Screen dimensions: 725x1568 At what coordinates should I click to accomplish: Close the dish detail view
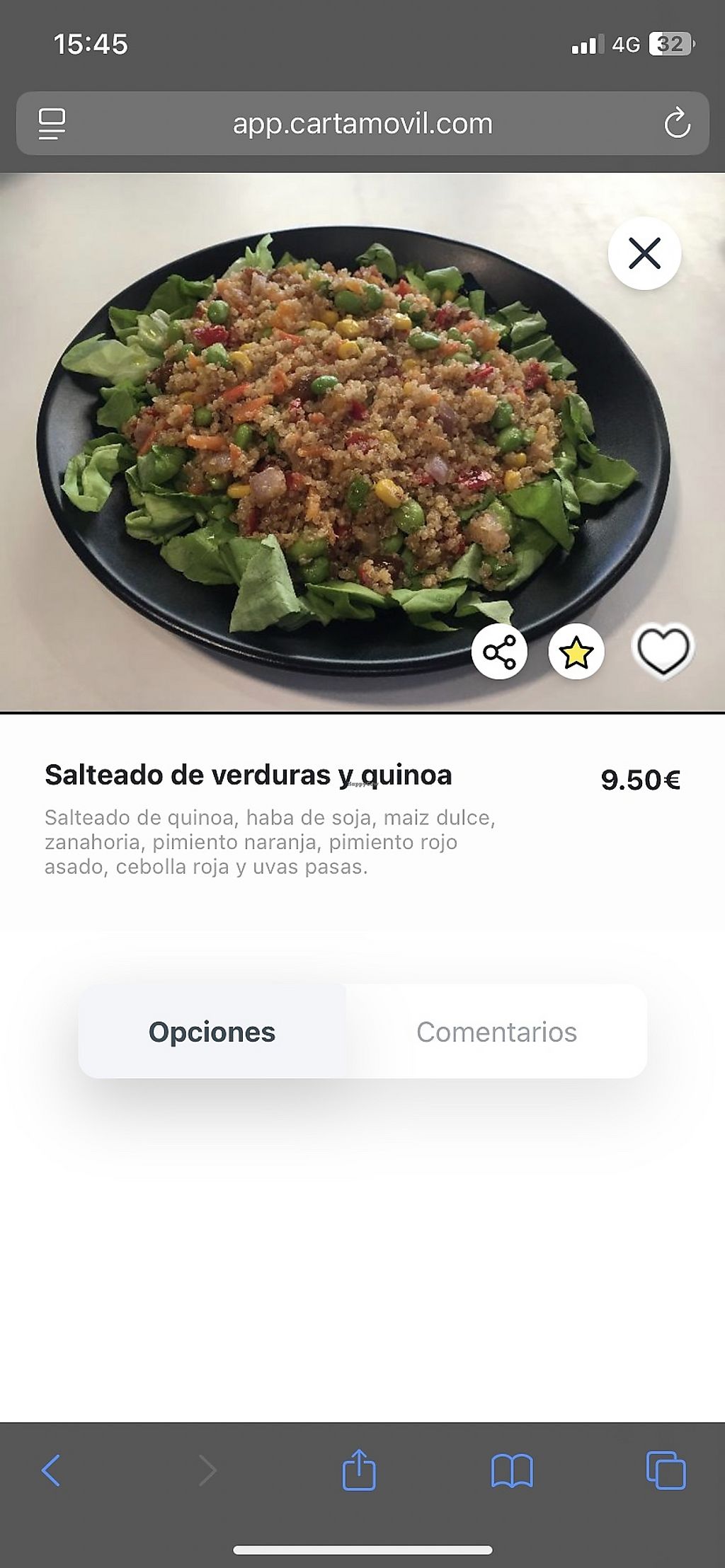pos(644,253)
